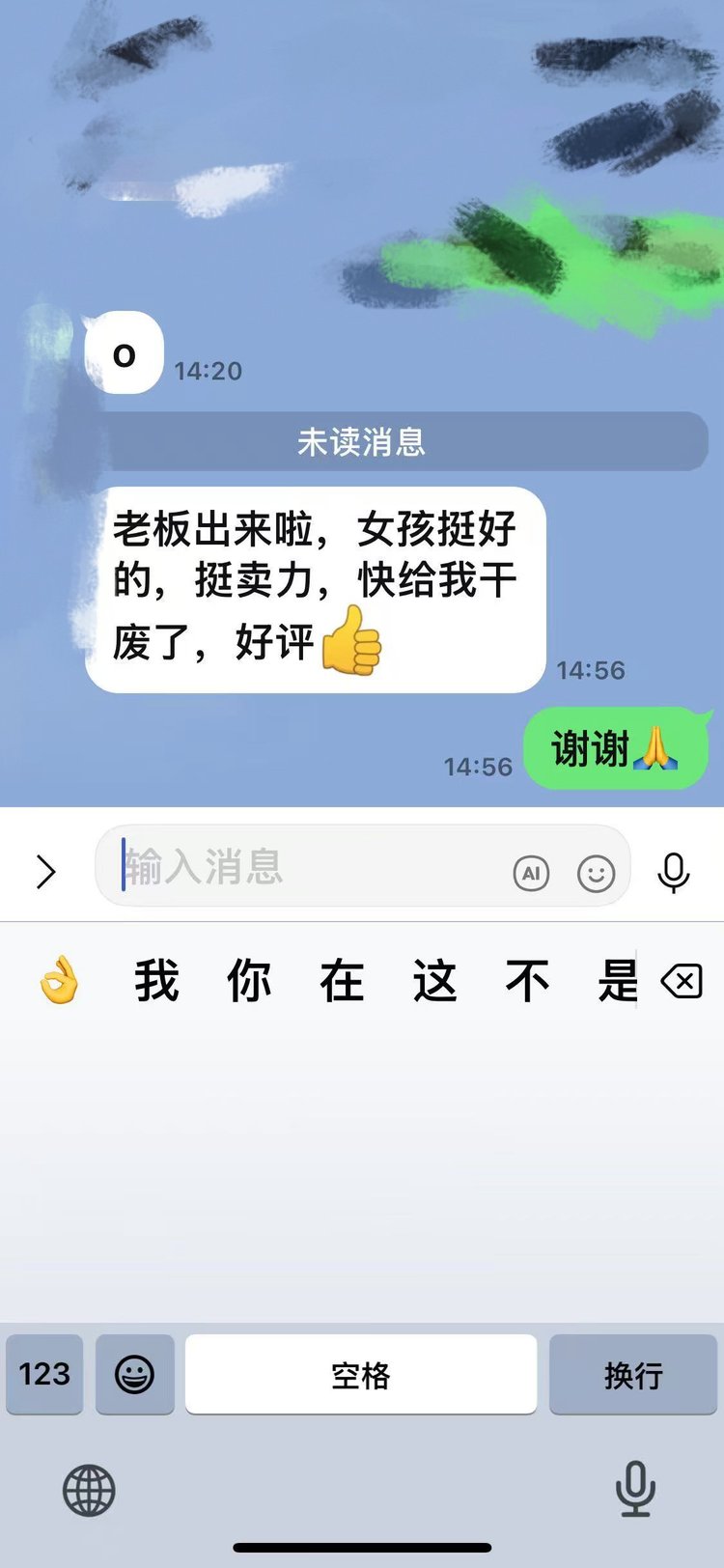Open the sticker smiley in message field
Viewport: 724px width, 1568px height.
(596, 873)
